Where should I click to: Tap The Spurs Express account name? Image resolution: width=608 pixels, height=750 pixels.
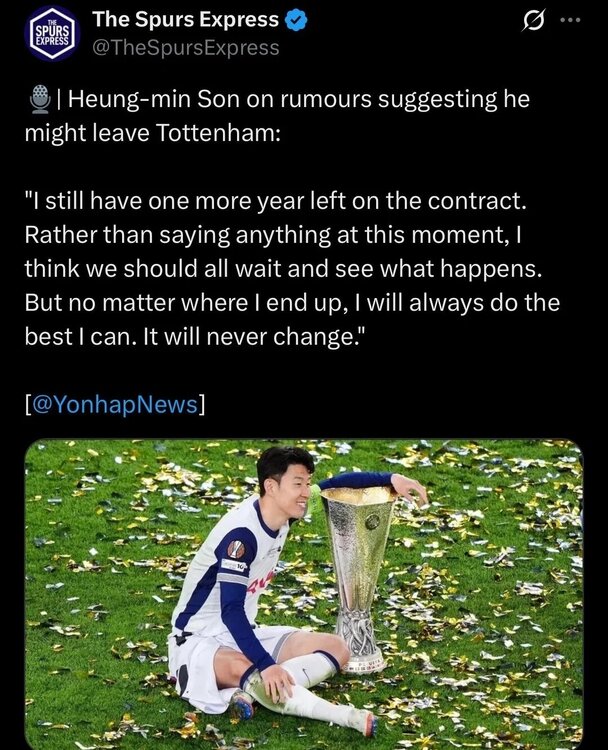pos(185,19)
